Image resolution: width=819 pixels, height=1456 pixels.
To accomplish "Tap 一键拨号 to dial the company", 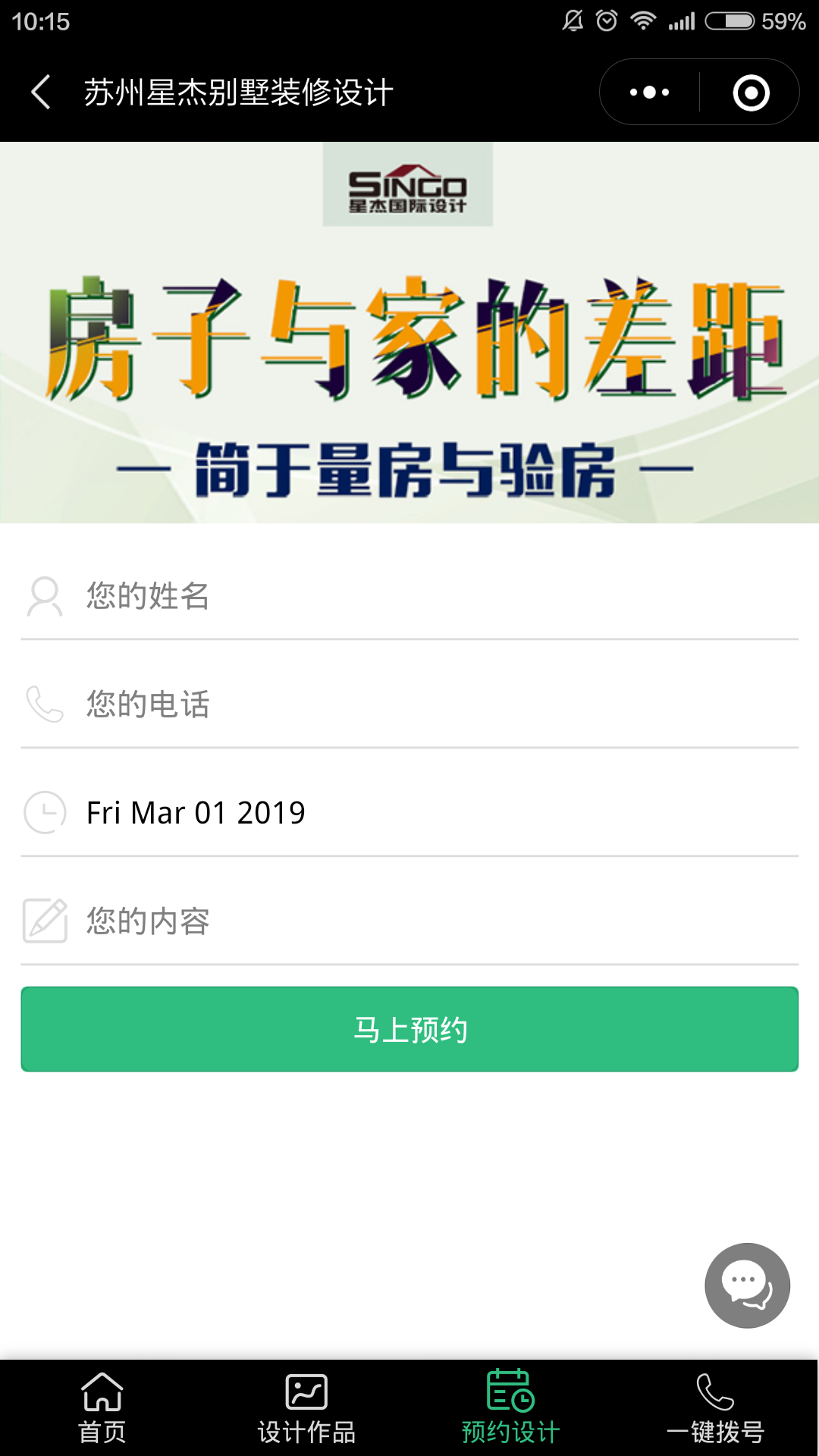I will [x=715, y=1408].
